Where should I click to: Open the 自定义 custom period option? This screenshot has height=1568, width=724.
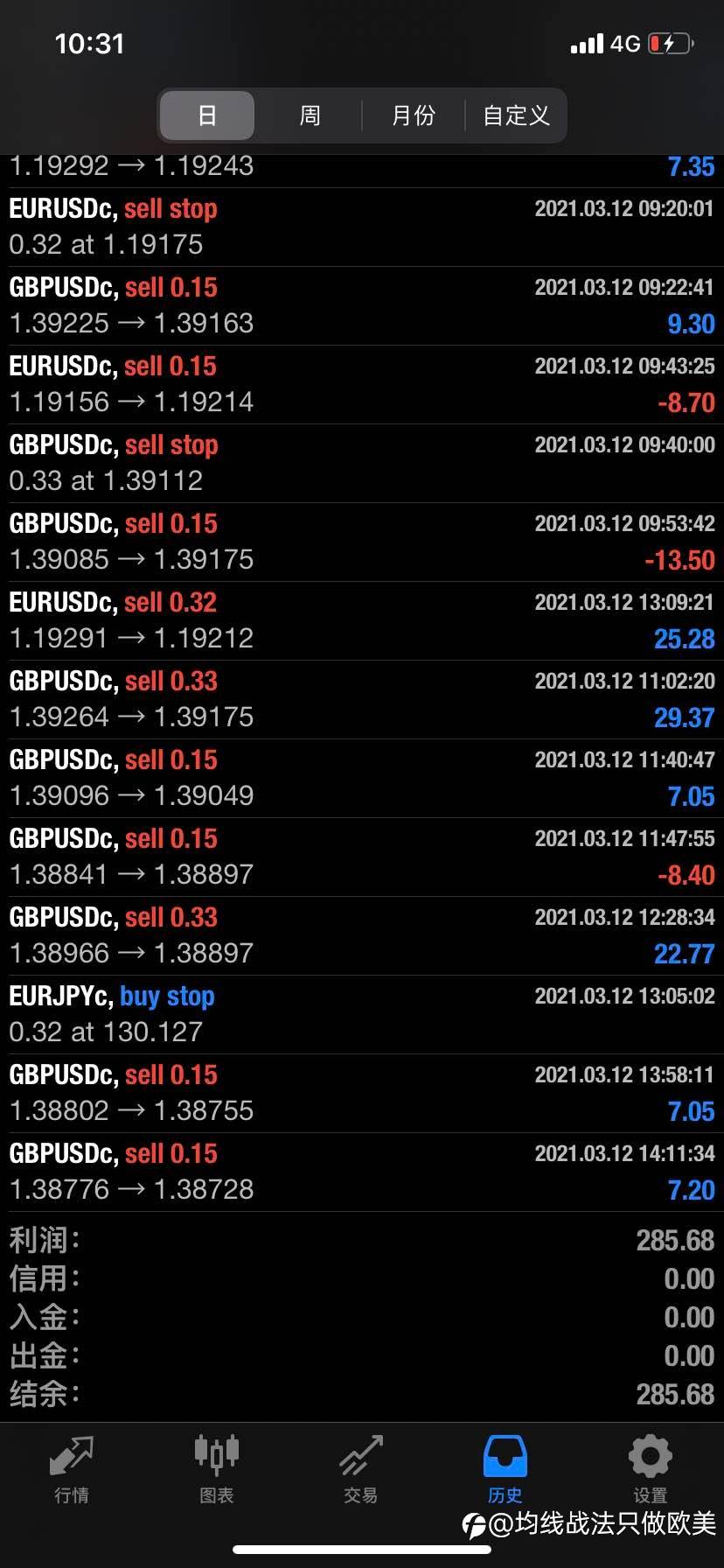pos(516,115)
